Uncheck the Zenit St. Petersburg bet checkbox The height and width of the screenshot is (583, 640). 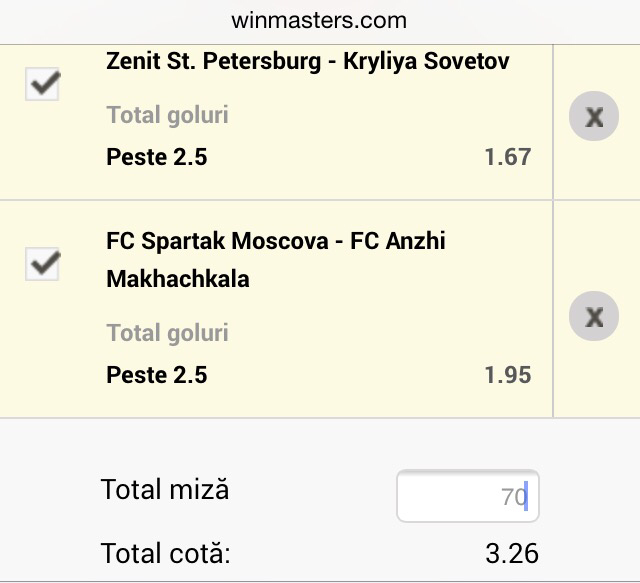(43, 84)
